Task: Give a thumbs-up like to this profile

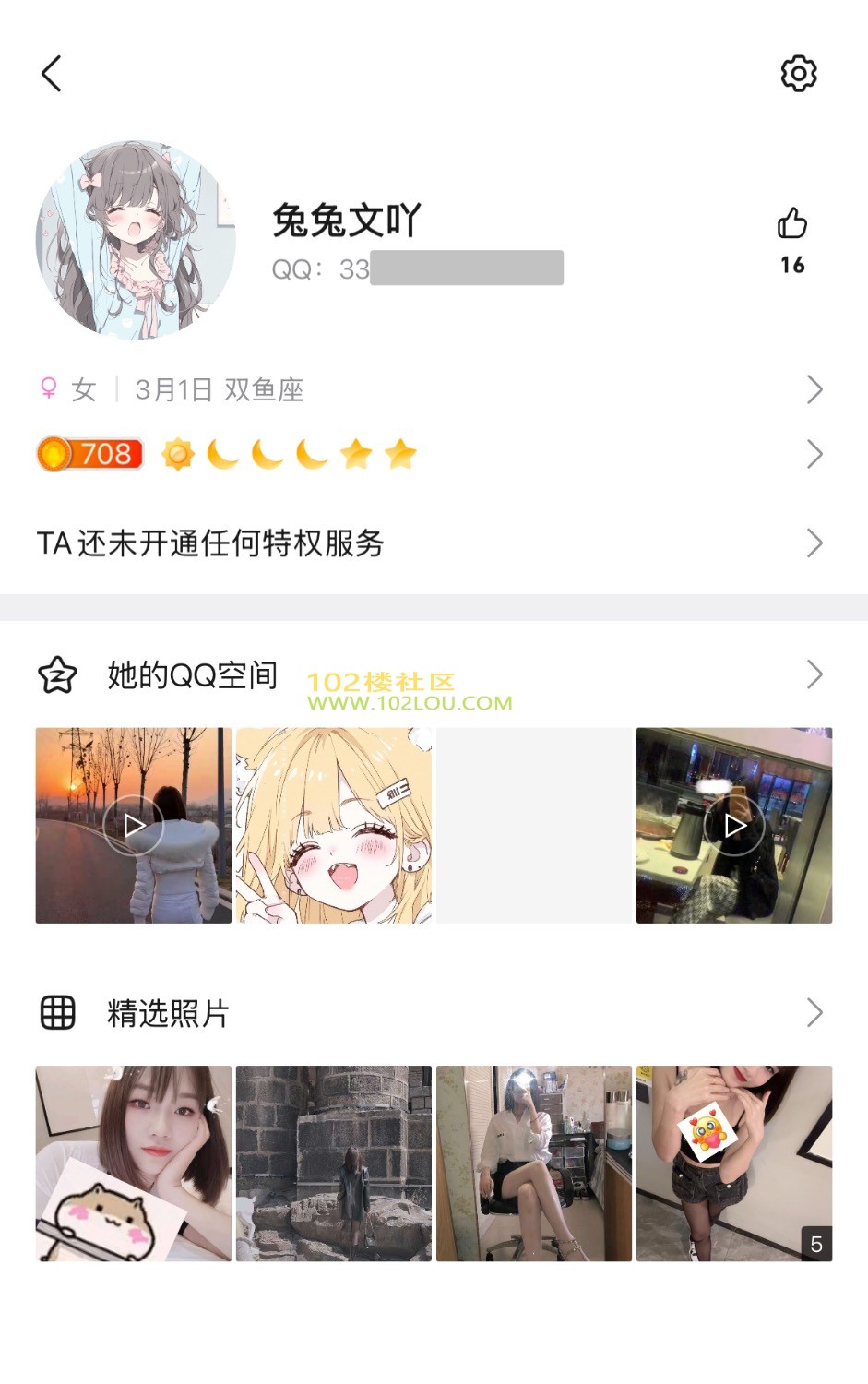Action: tap(791, 224)
